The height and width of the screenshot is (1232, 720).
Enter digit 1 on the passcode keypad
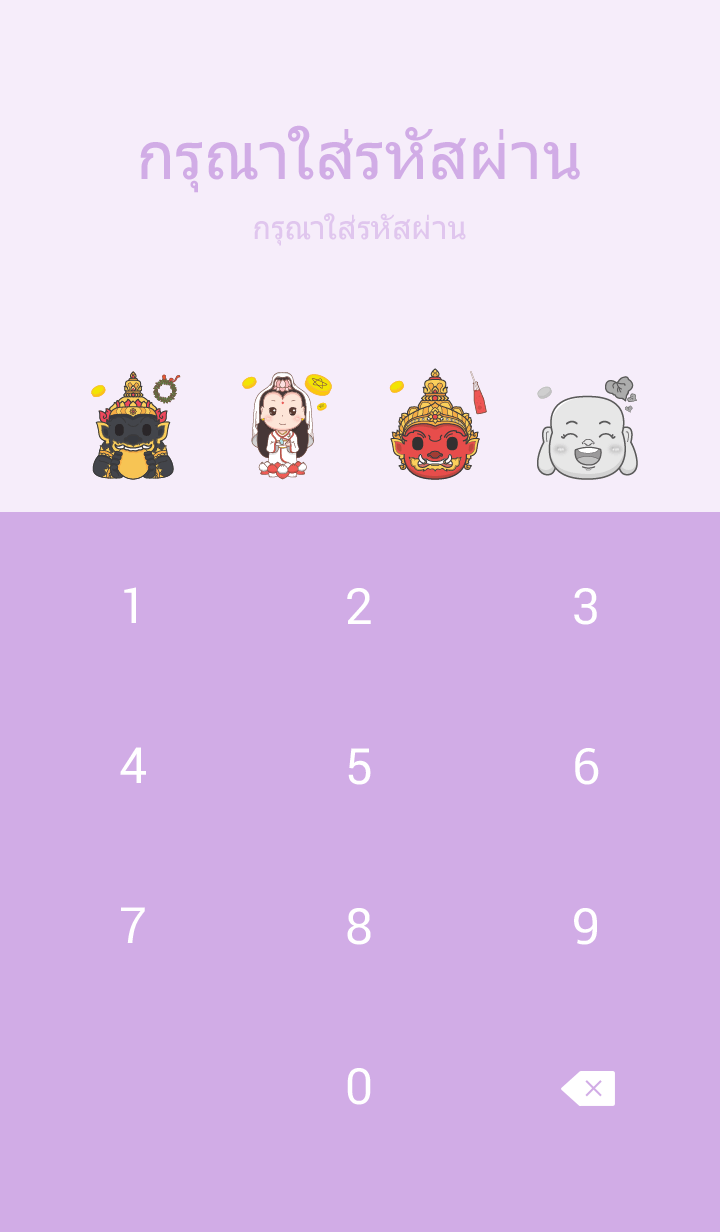tap(132, 607)
